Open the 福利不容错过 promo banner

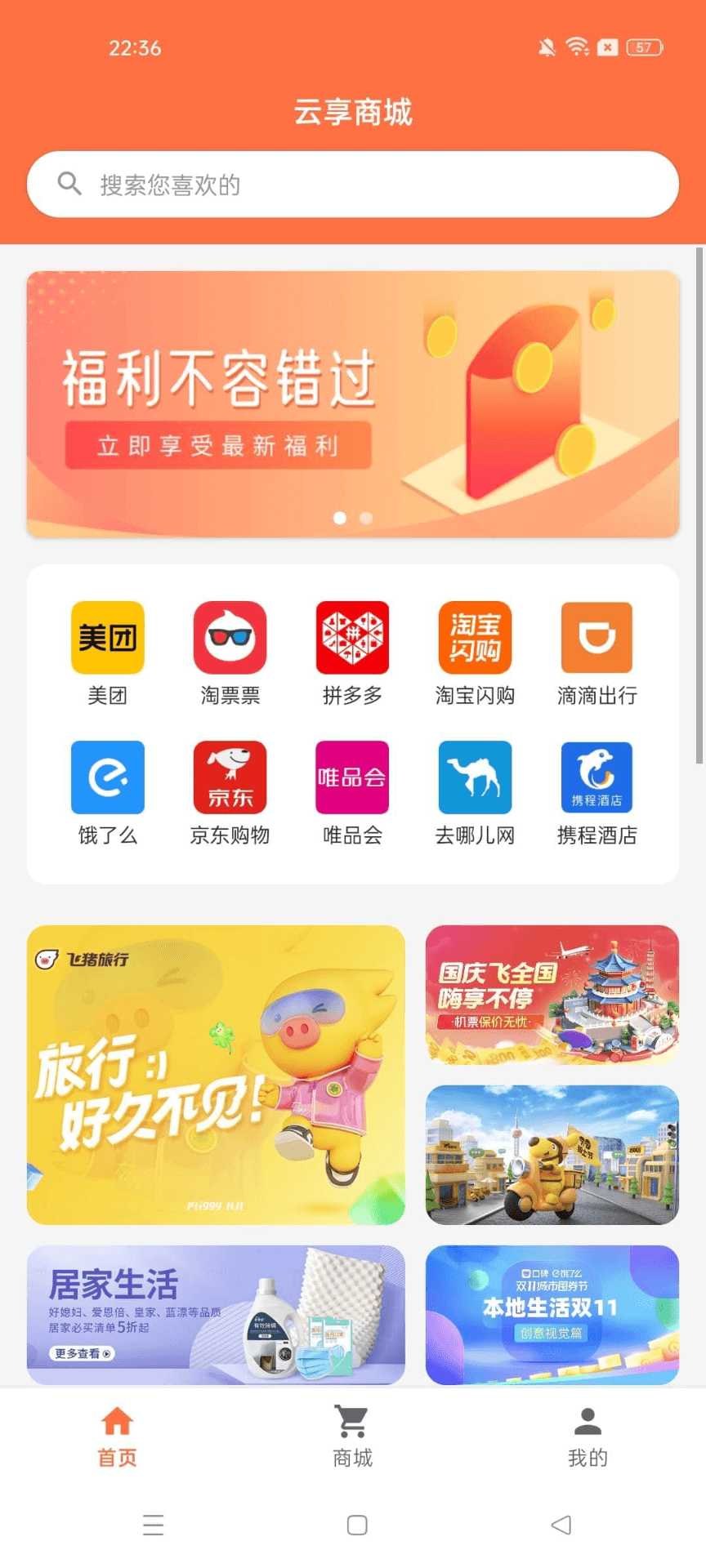352,403
